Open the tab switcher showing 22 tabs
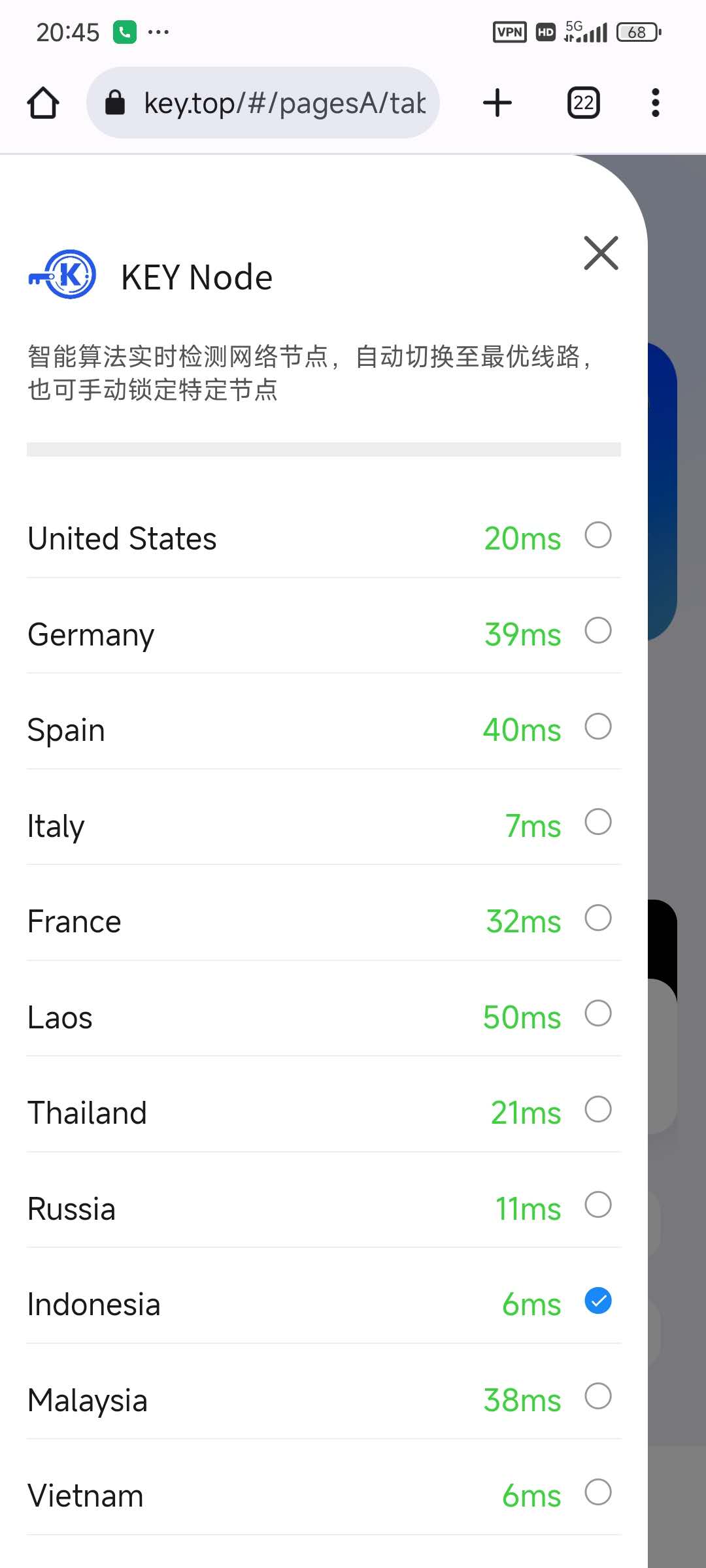 tap(583, 103)
